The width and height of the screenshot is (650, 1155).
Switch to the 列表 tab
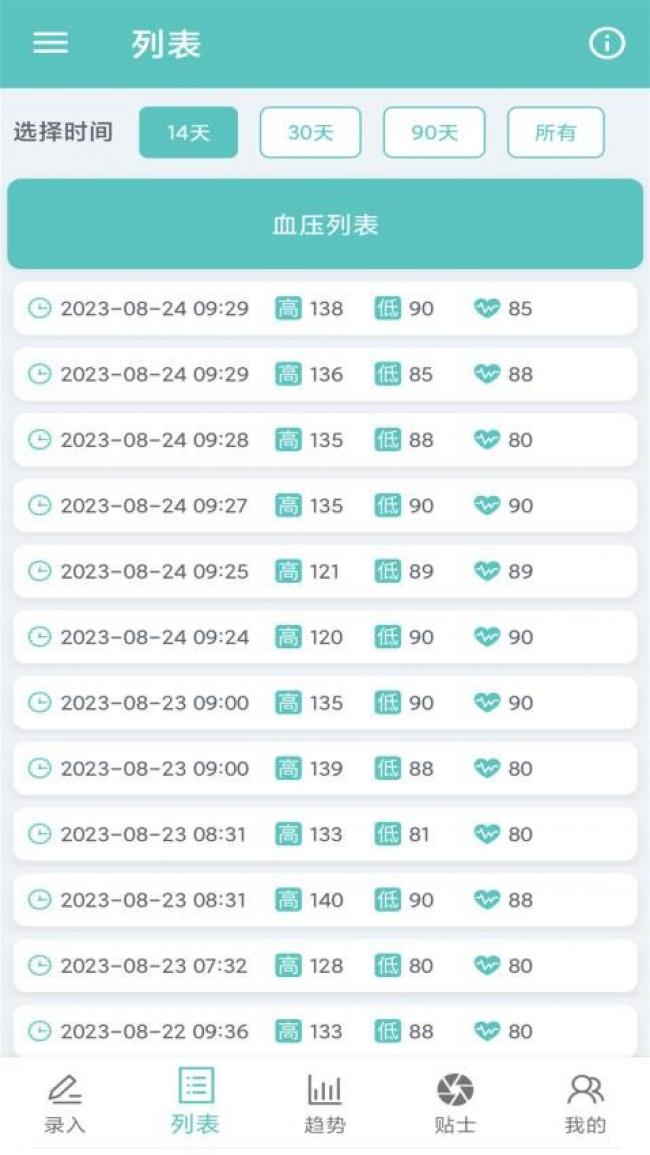coord(195,1103)
